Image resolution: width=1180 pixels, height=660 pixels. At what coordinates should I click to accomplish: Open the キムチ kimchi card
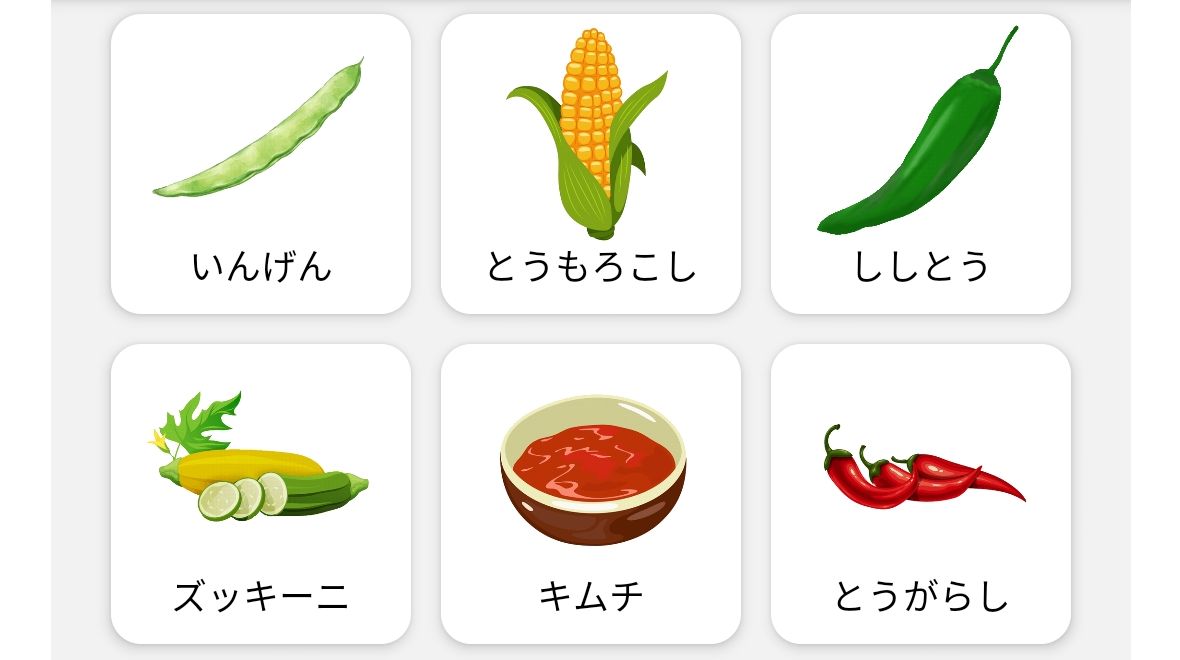(590, 494)
